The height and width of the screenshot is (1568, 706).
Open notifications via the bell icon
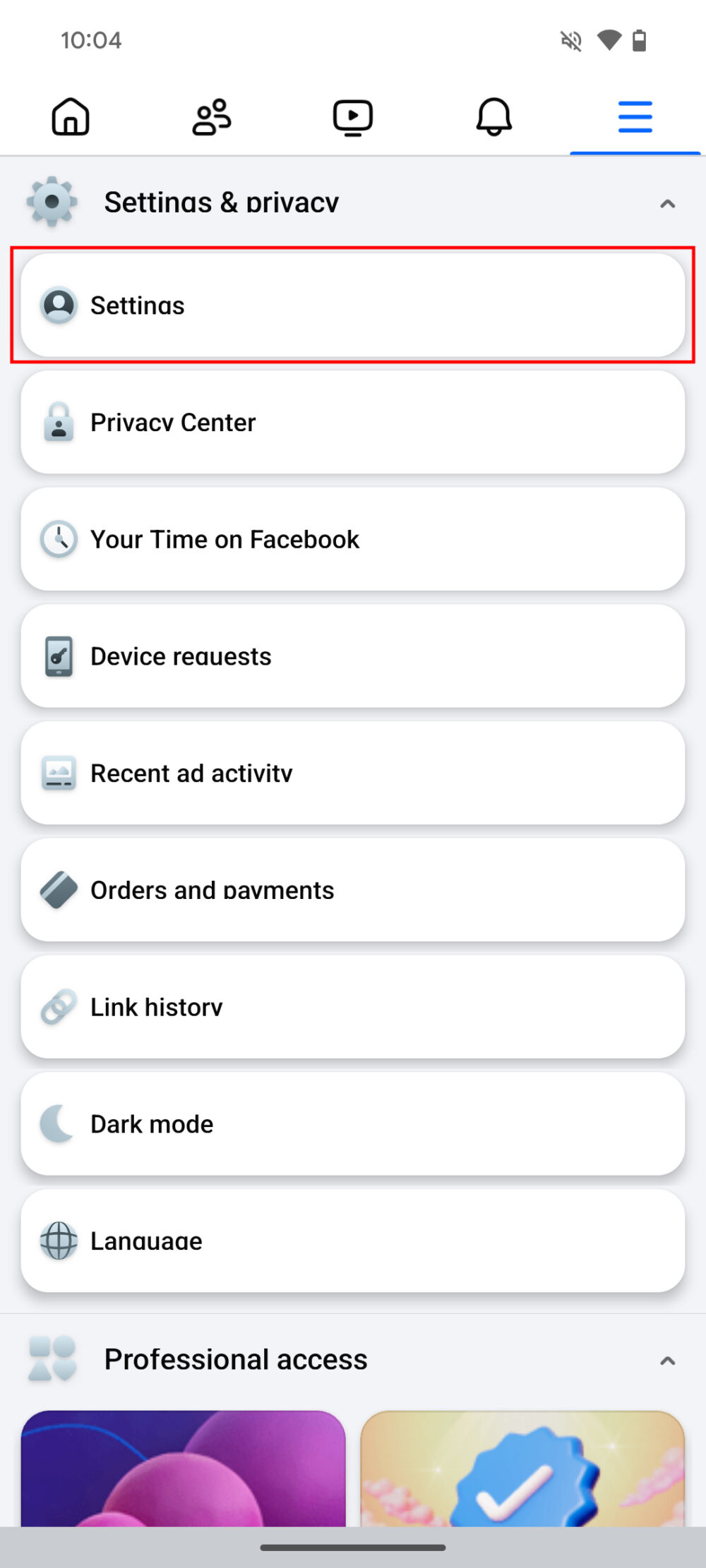(x=493, y=116)
